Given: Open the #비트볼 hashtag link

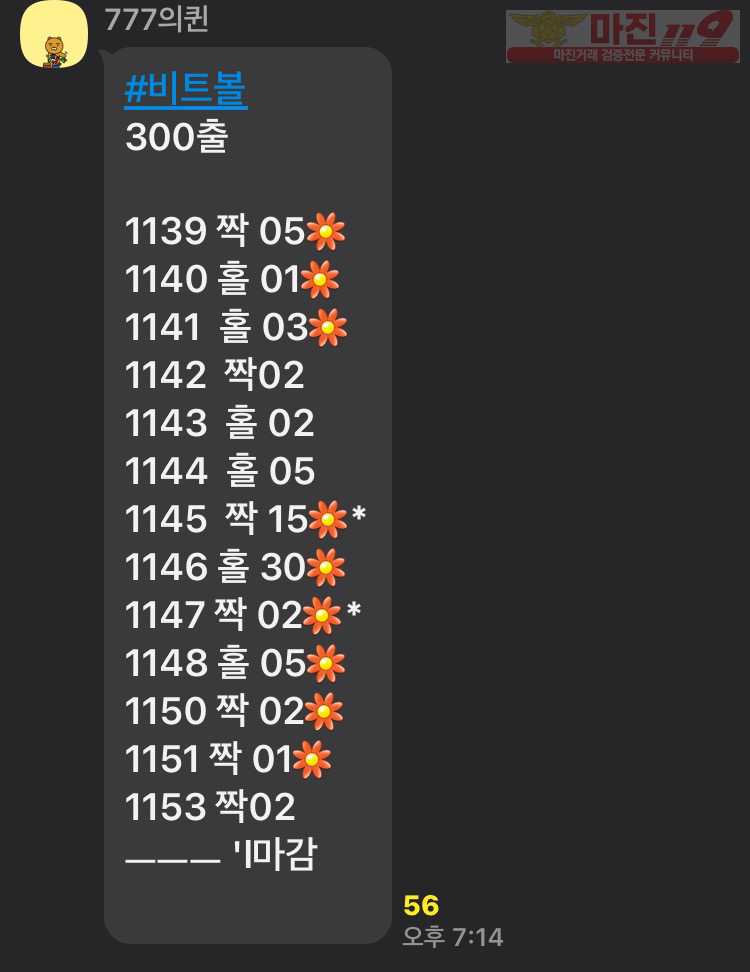Looking at the screenshot, I should pos(186,91).
